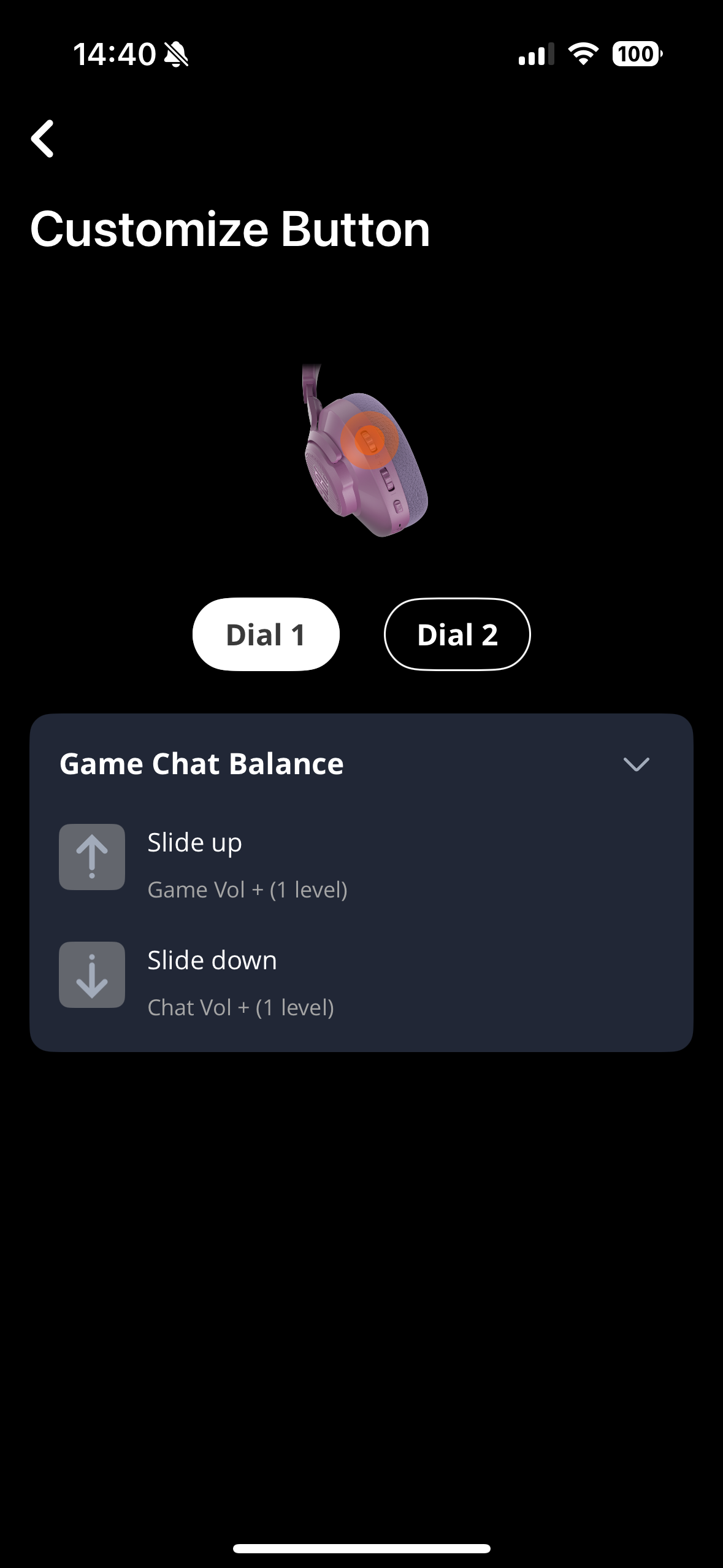This screenshot has width=723, height=1568.
Task: Select the Dial 1 tab
Action: point(266,634)
